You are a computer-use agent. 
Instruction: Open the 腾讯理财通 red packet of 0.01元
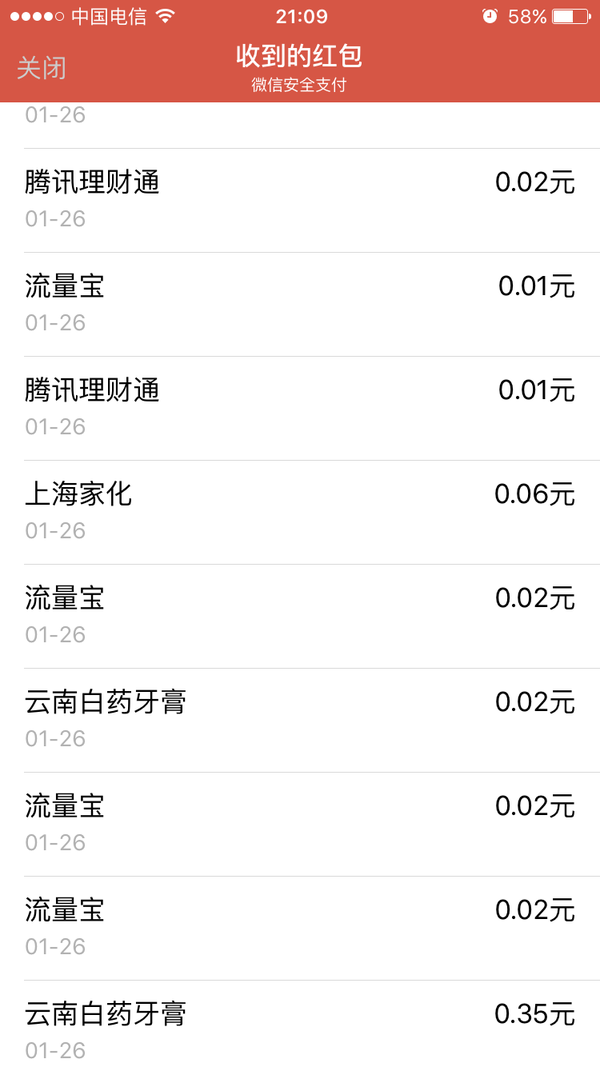pos(300,409)
